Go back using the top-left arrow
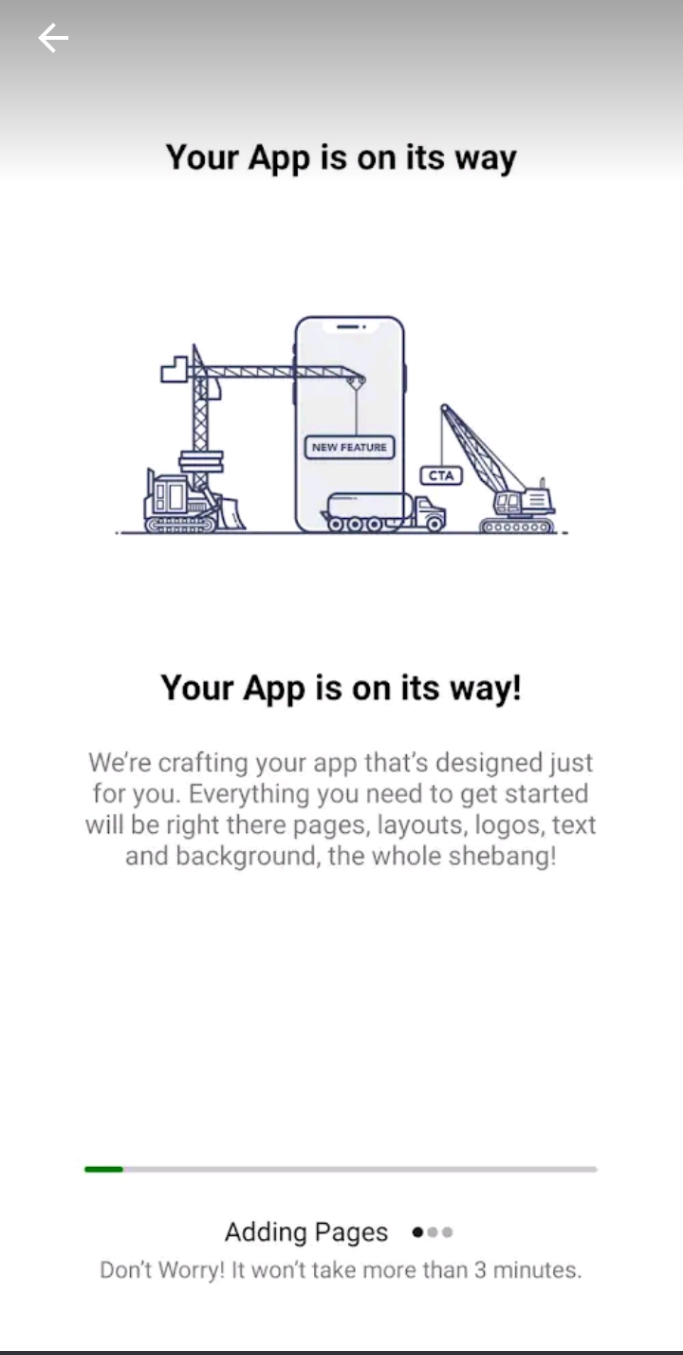683x1355 pixels. click(x=53, y=39)
